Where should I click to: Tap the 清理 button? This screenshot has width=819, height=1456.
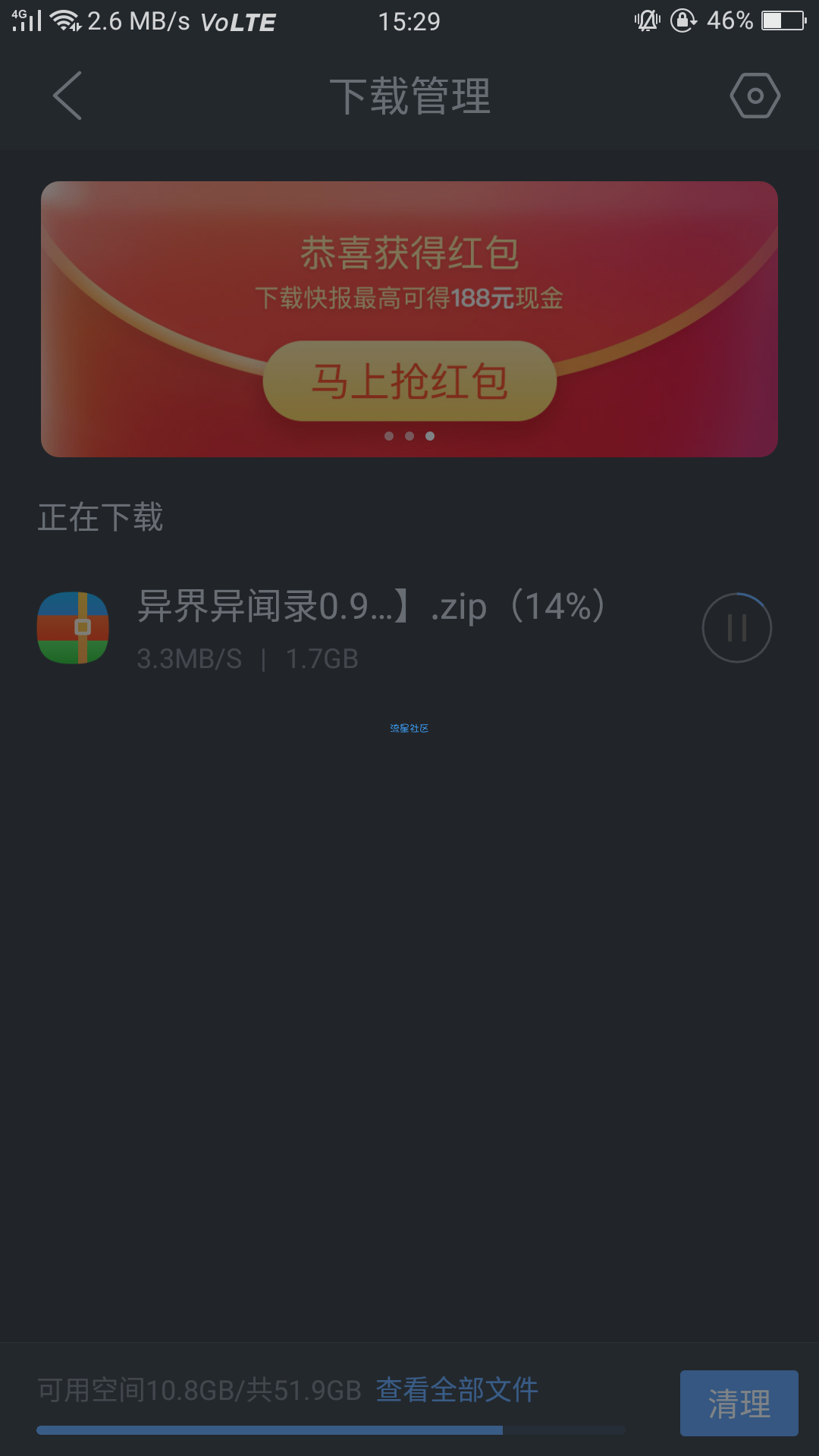point(739,1403)
